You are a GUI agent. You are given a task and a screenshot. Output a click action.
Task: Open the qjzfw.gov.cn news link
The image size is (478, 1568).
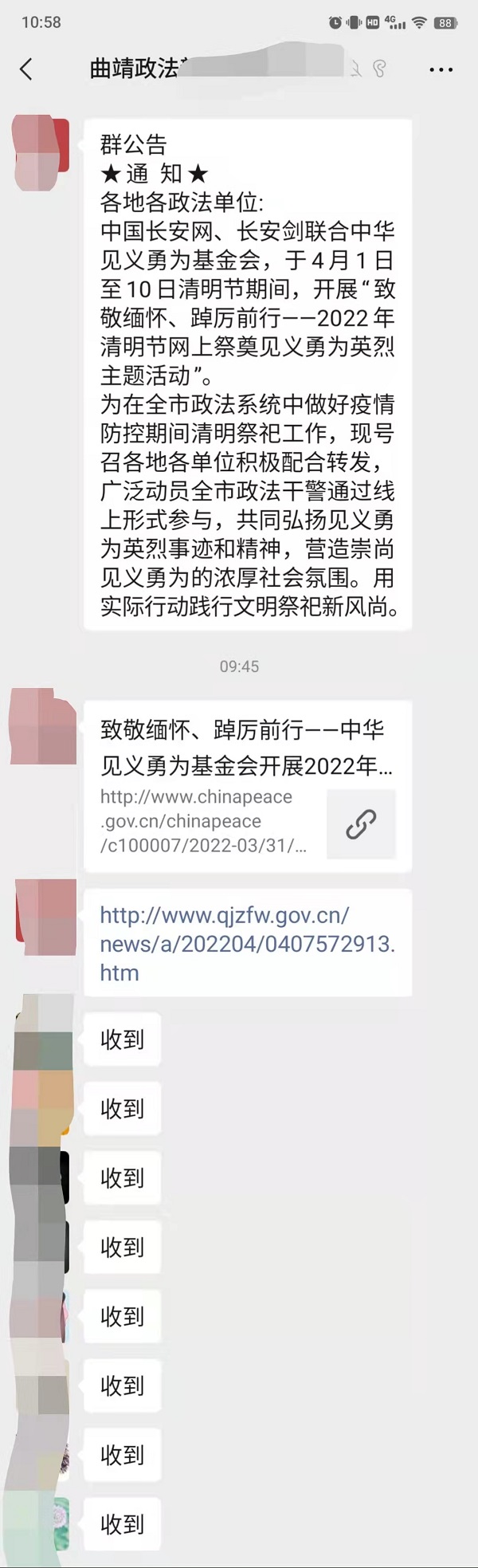tap(247, 943)
